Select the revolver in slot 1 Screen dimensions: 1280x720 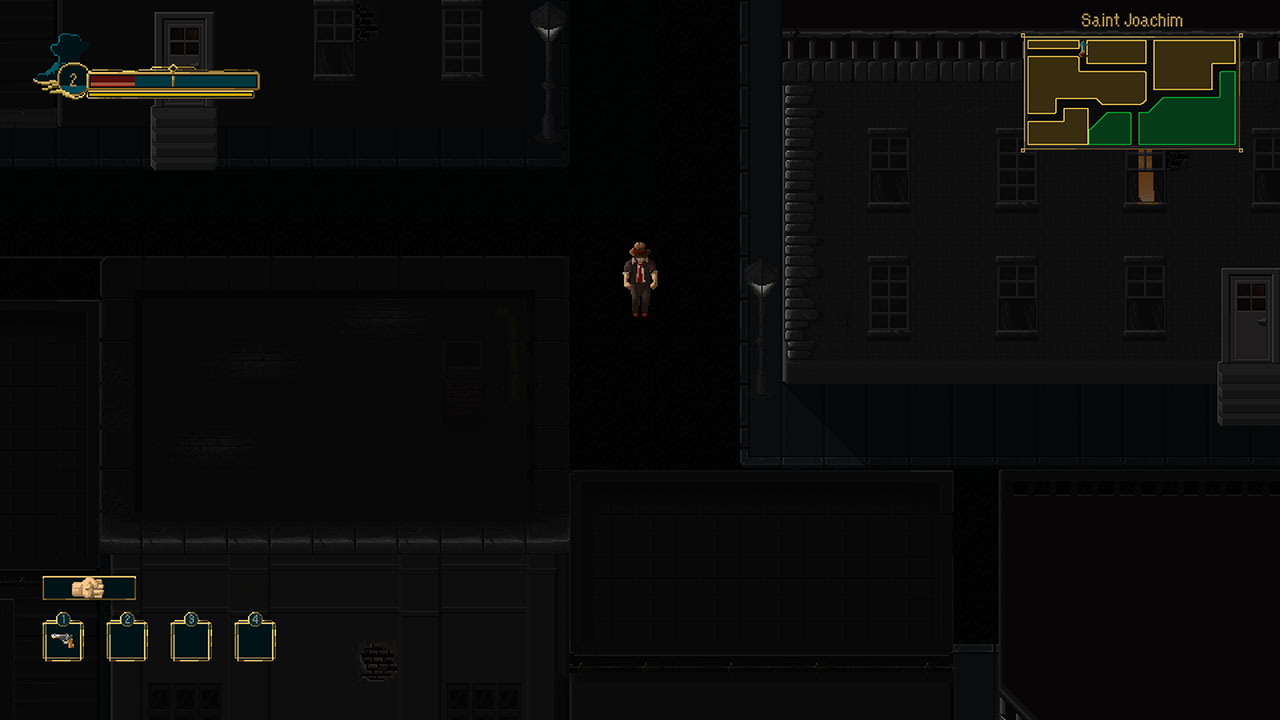(63, 640)
